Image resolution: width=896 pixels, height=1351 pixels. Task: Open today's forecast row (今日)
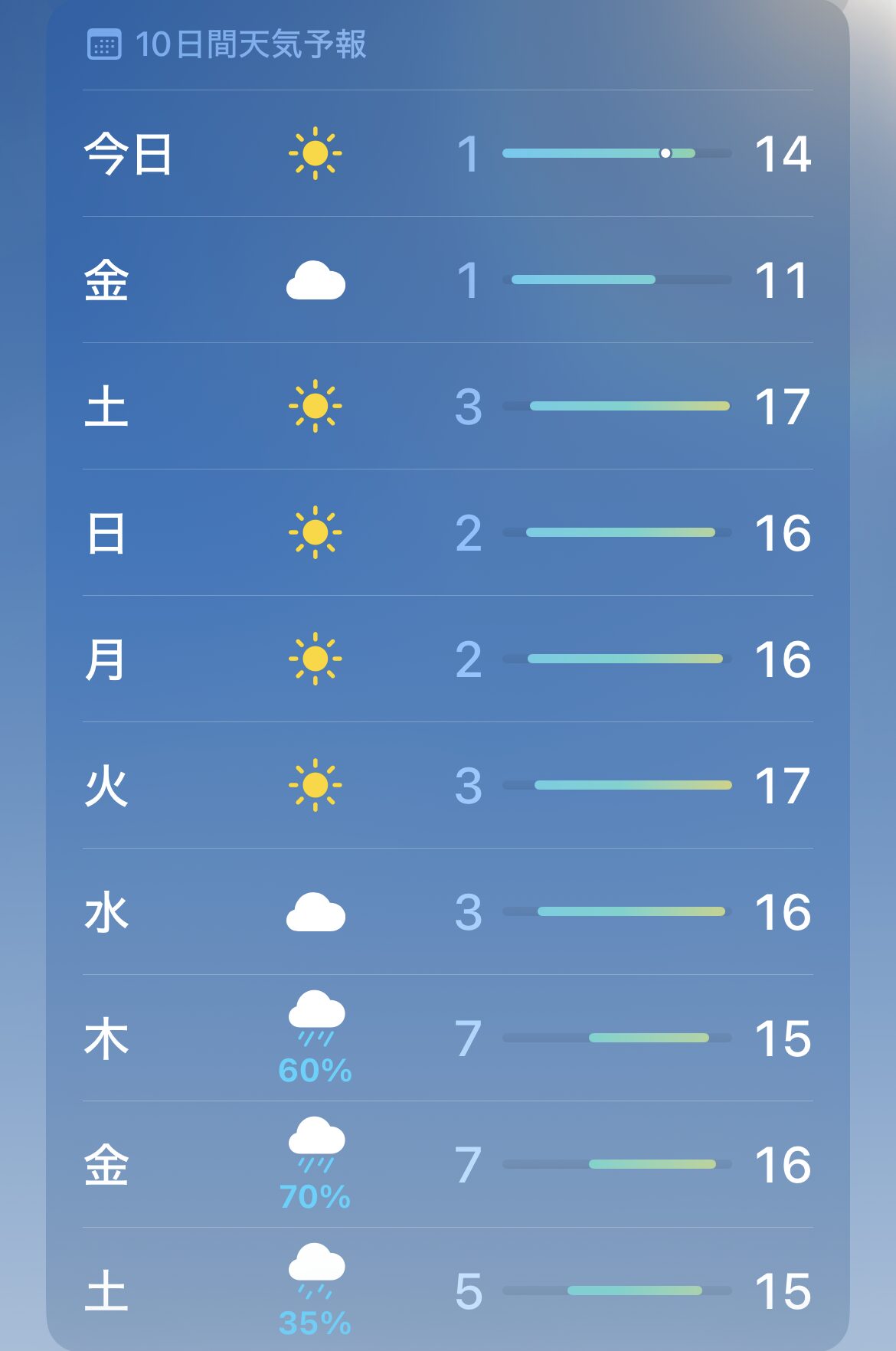click(448, 154)
